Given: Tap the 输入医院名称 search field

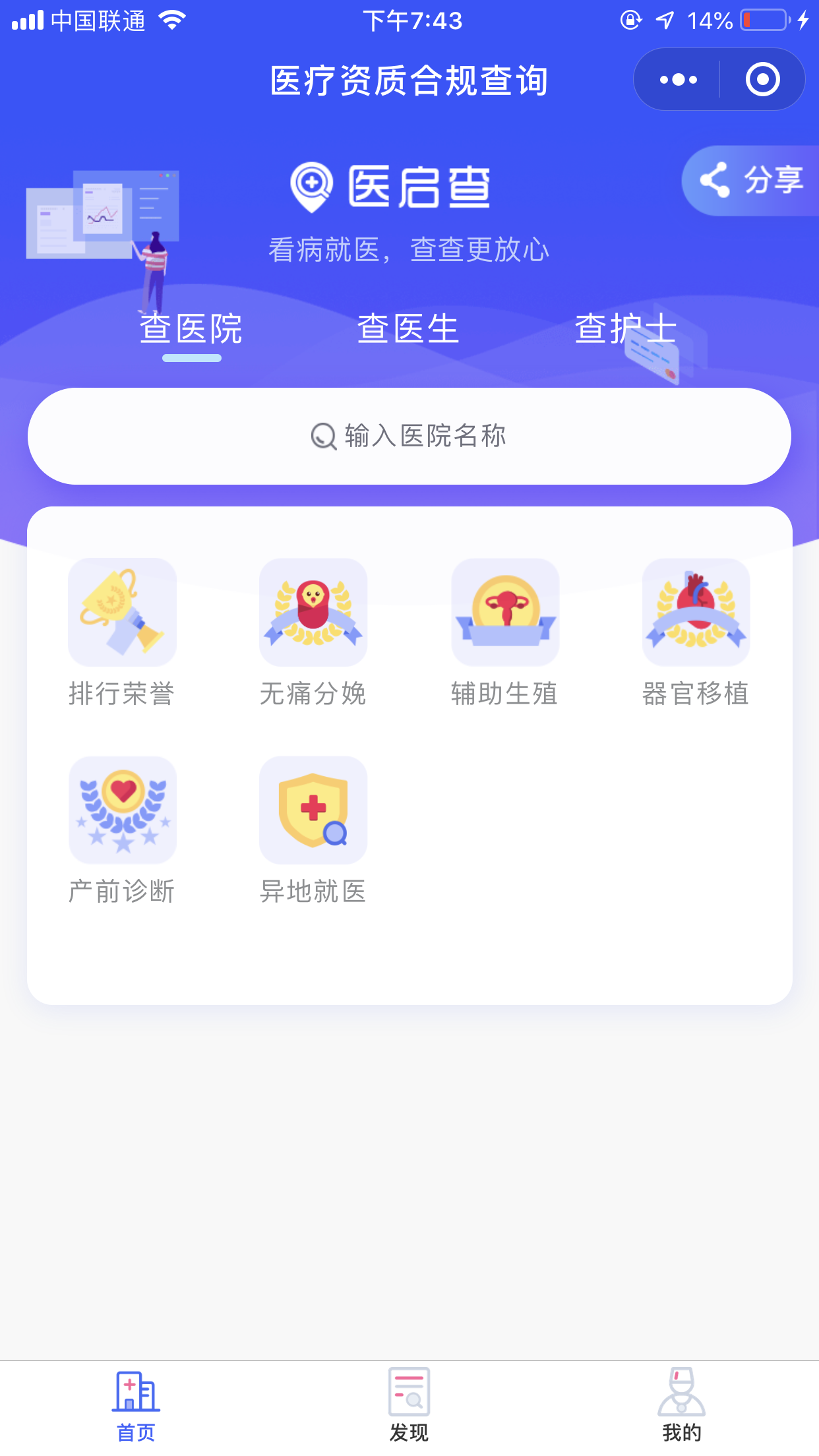Looking at the screenshot, I should point(409,436).
